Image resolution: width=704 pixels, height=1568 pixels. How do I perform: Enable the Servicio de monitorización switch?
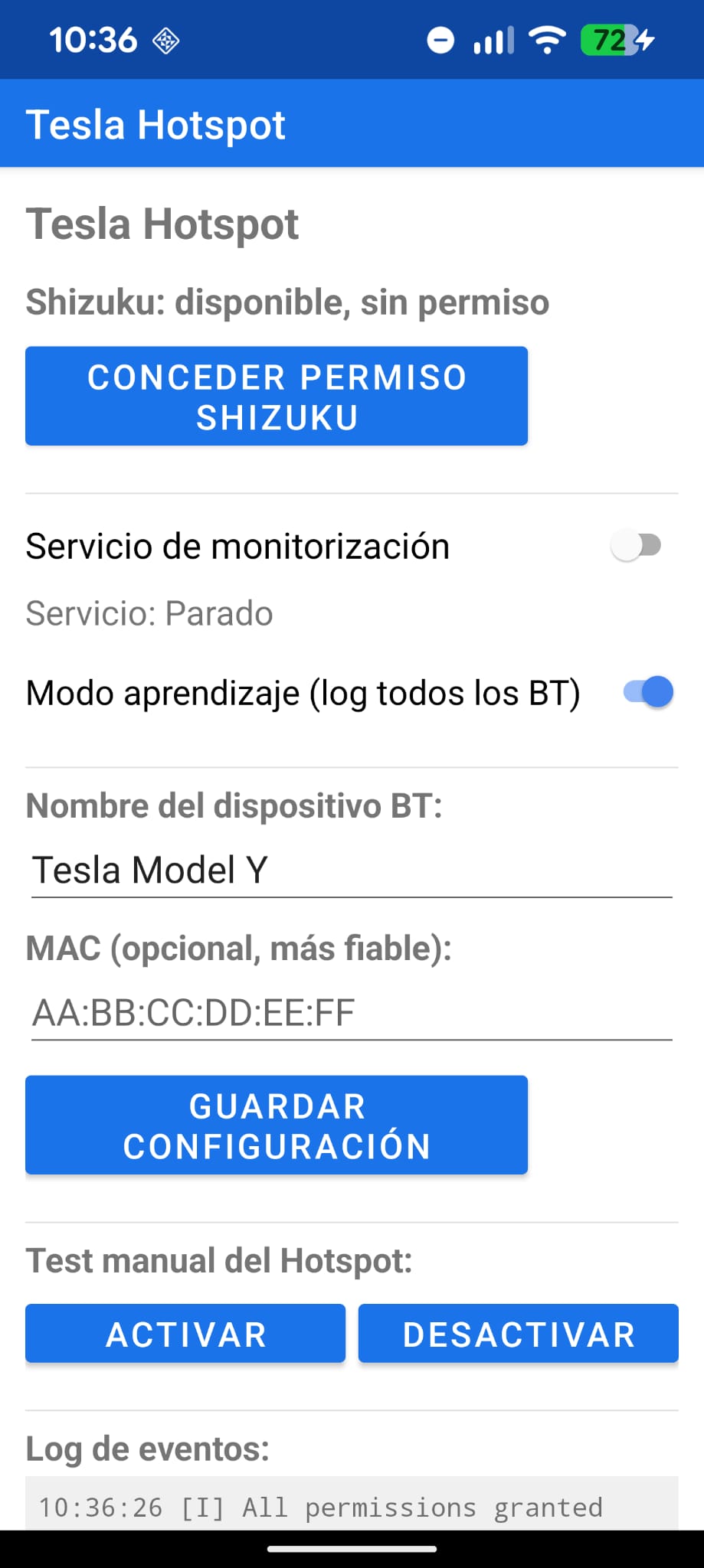coord(636,546)
